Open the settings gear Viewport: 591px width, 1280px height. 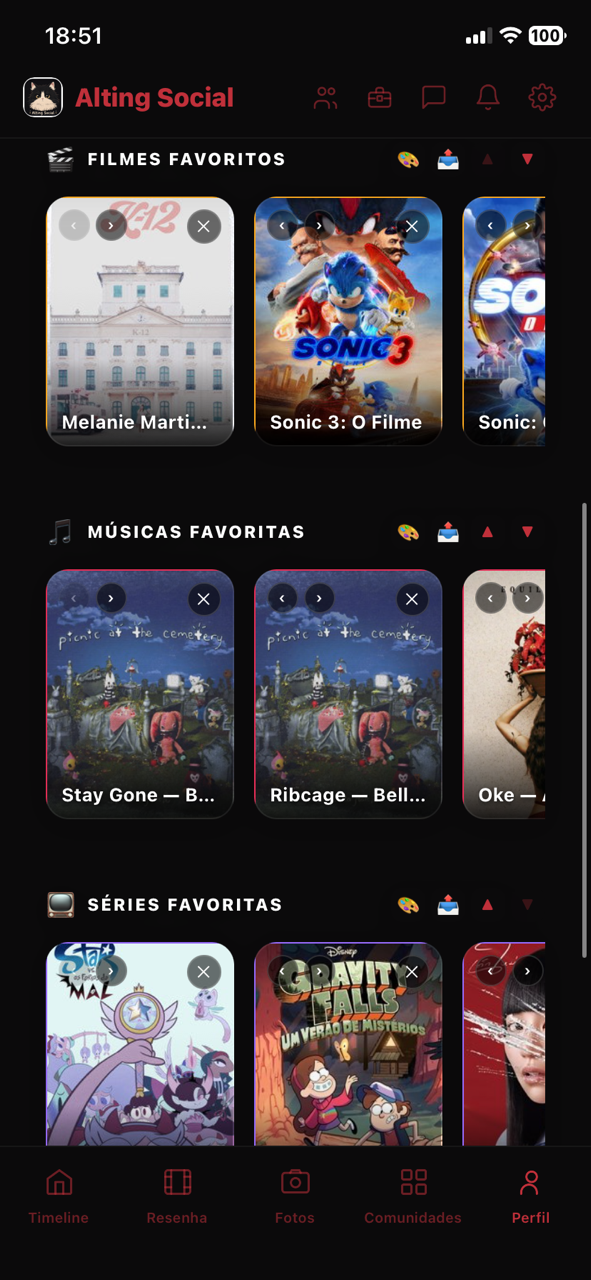click(x=542, y=97)
